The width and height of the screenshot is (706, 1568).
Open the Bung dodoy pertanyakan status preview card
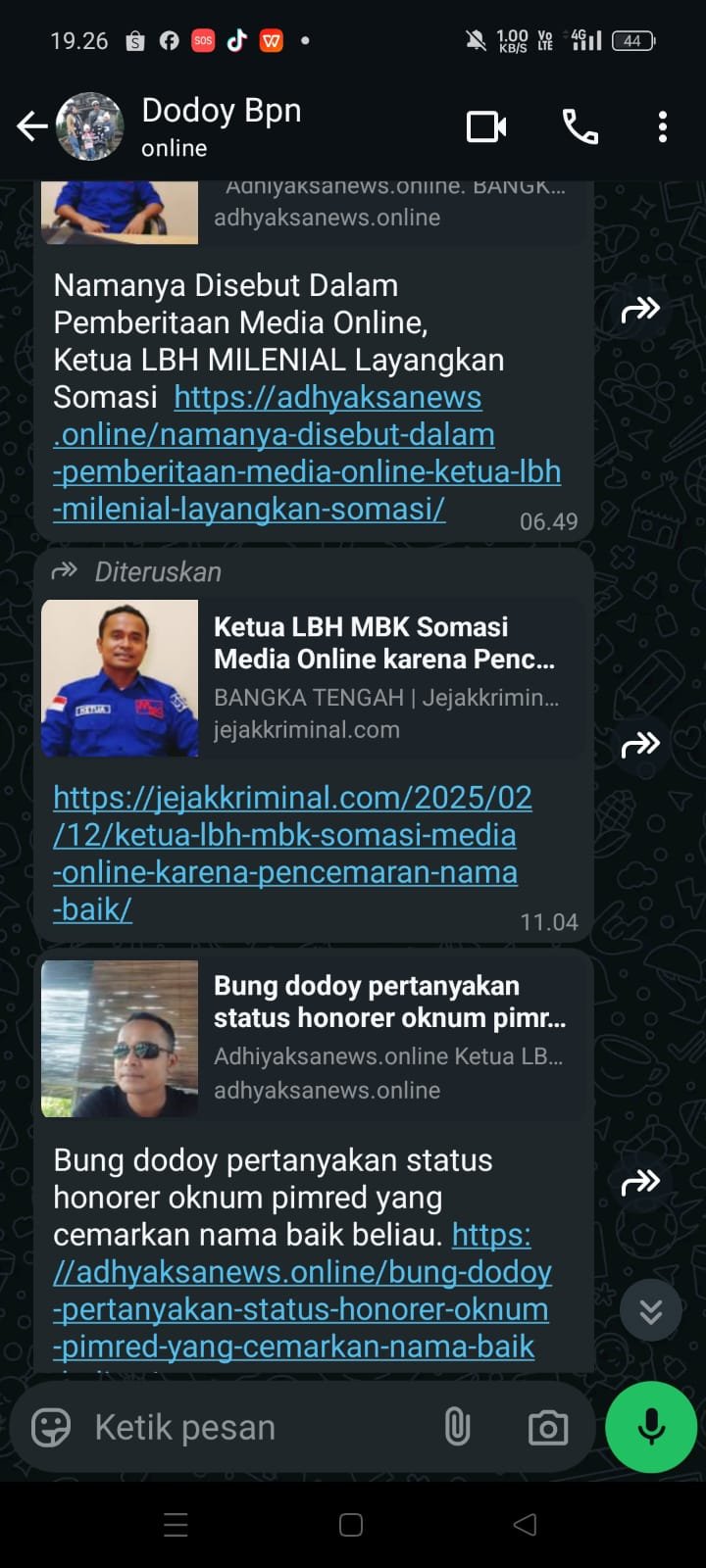pyautogui.click(x=314, y=1039)
